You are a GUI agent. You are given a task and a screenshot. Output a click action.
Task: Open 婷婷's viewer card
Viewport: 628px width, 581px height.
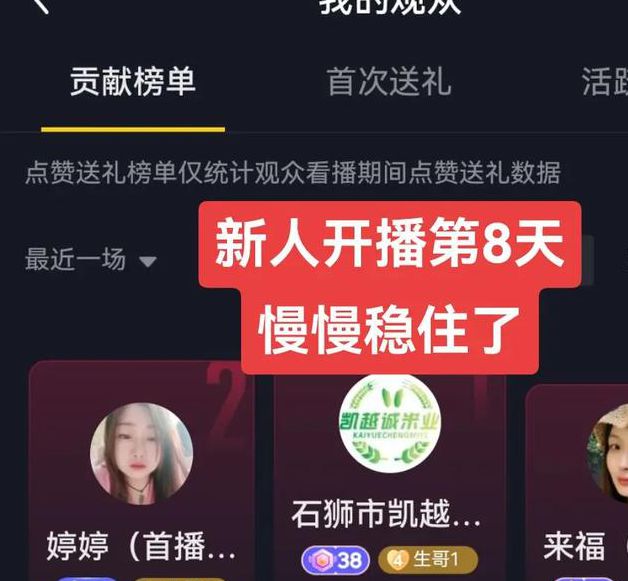[x=141, y=470]
